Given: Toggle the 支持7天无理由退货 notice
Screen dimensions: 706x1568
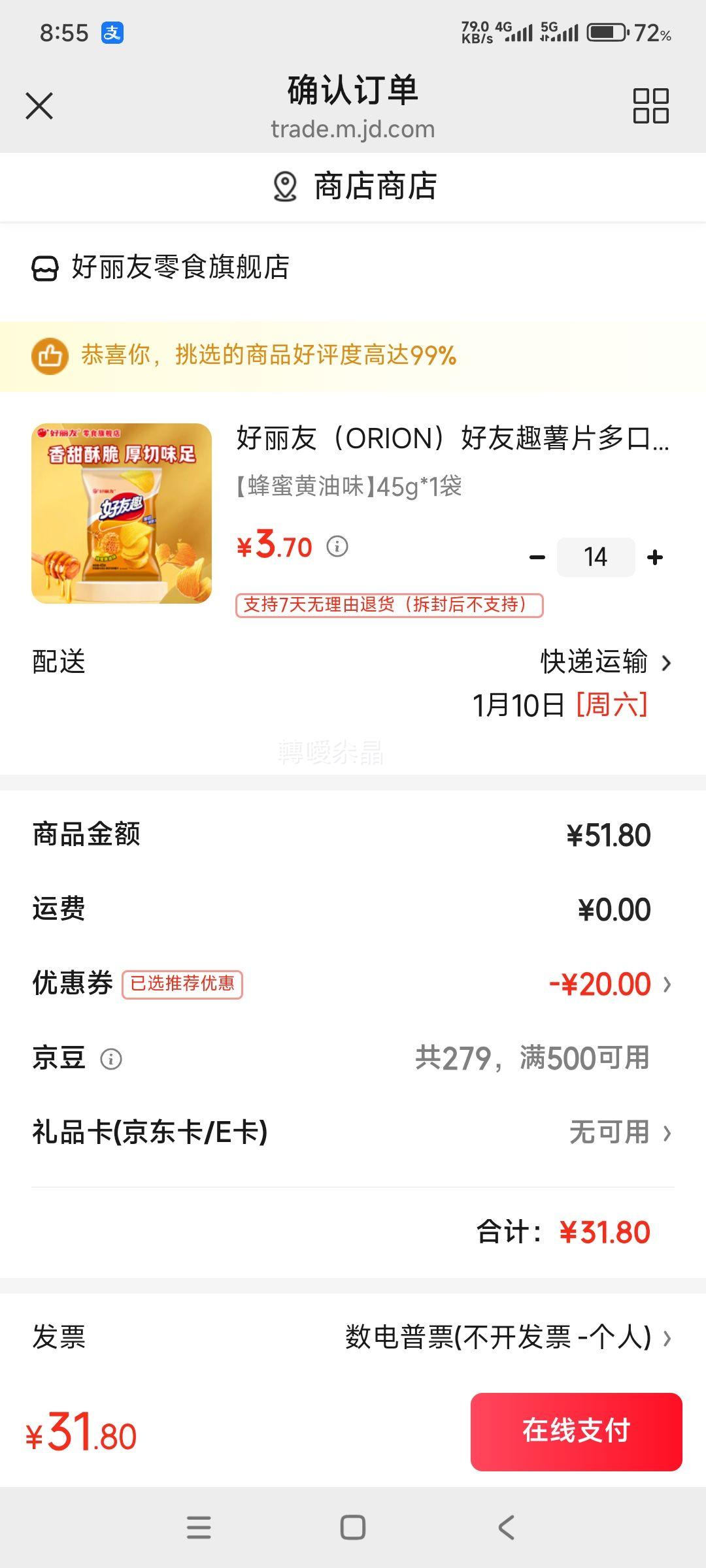Looking at the screenshot, I should [390, 607].
